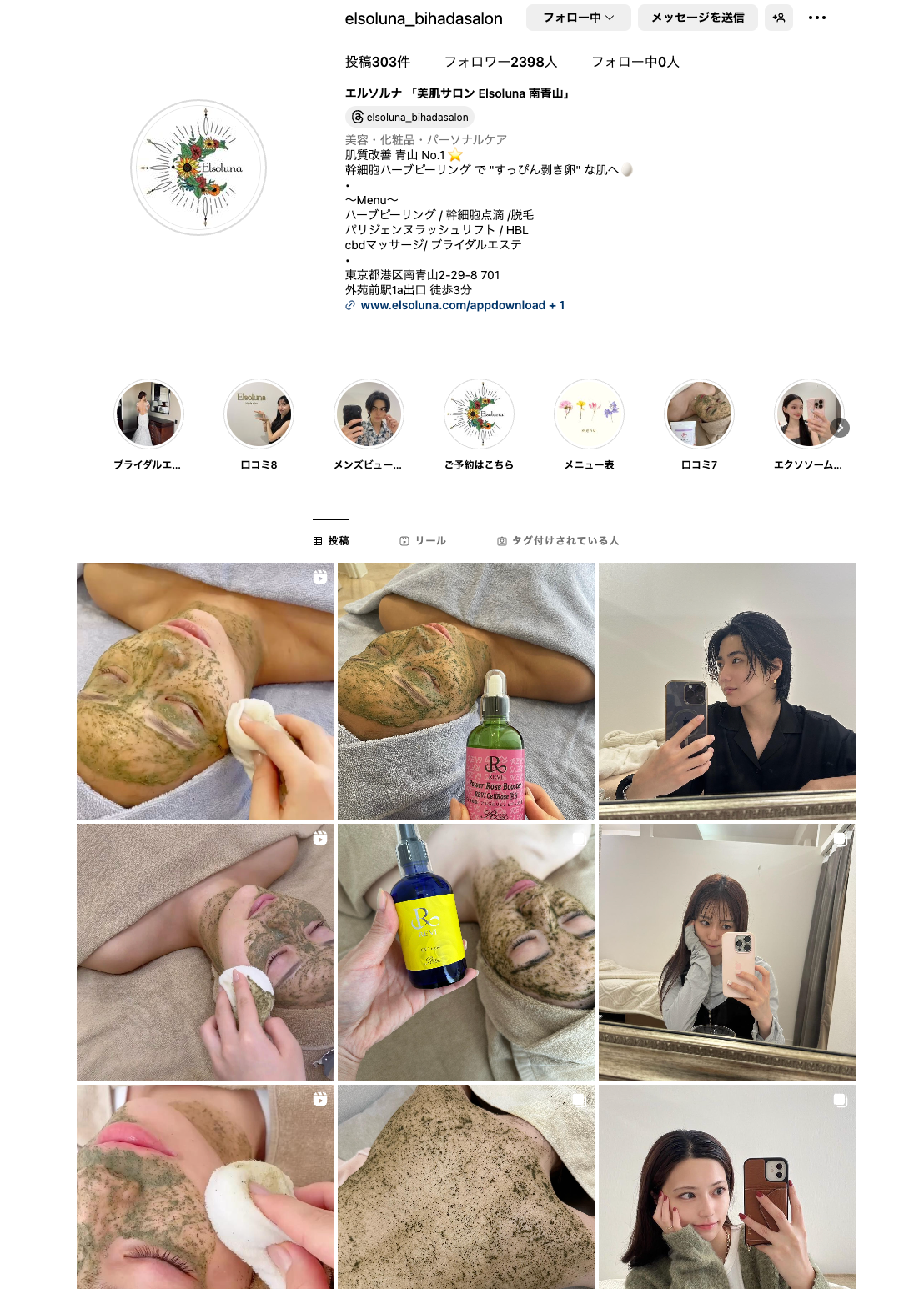Open the 口コミ7 story highlight
Screen dimensions: 924x1289
pyautogui.click(x=699, y=414)
